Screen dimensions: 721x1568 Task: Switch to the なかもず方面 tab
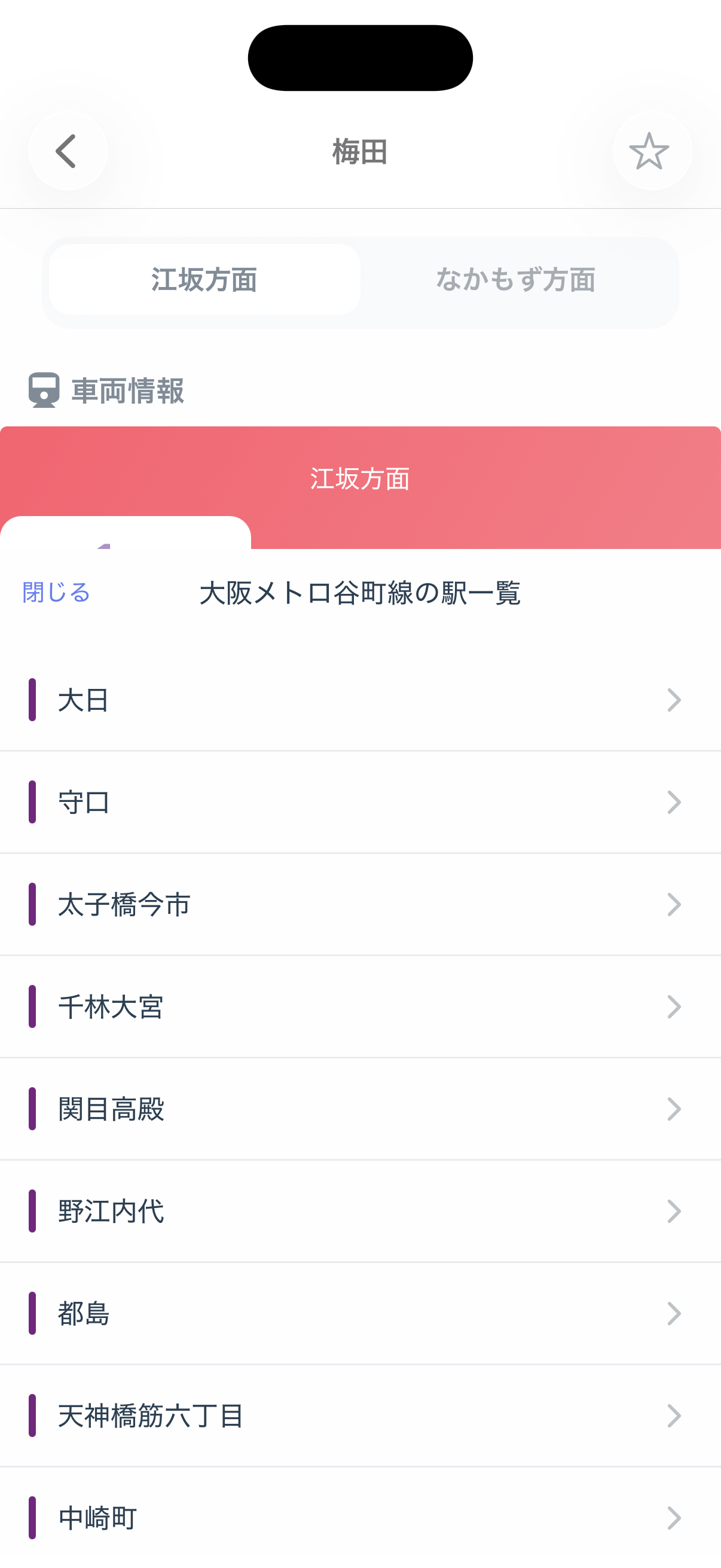coord(515,279)
